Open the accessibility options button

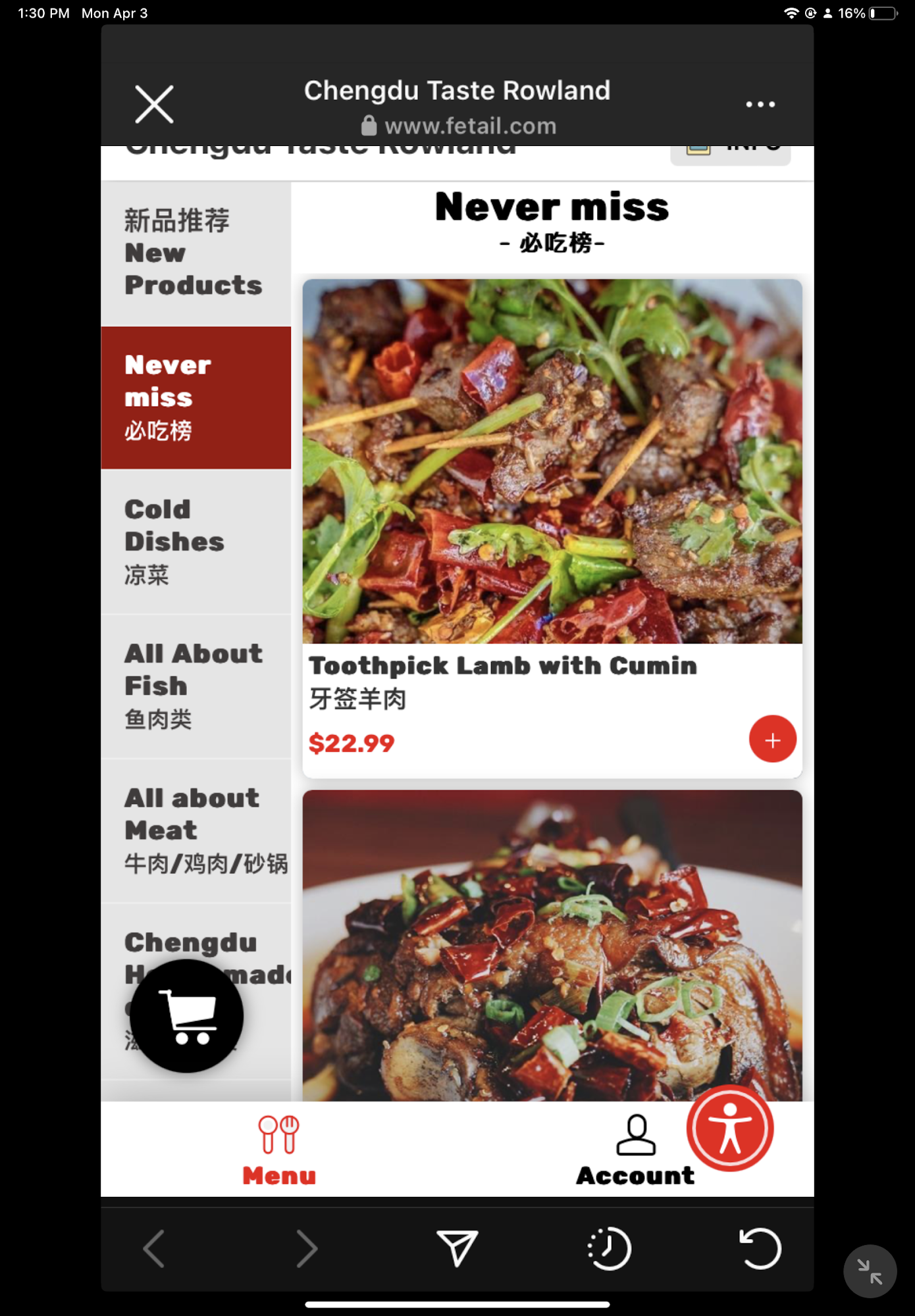click(x=729, y=1128)
